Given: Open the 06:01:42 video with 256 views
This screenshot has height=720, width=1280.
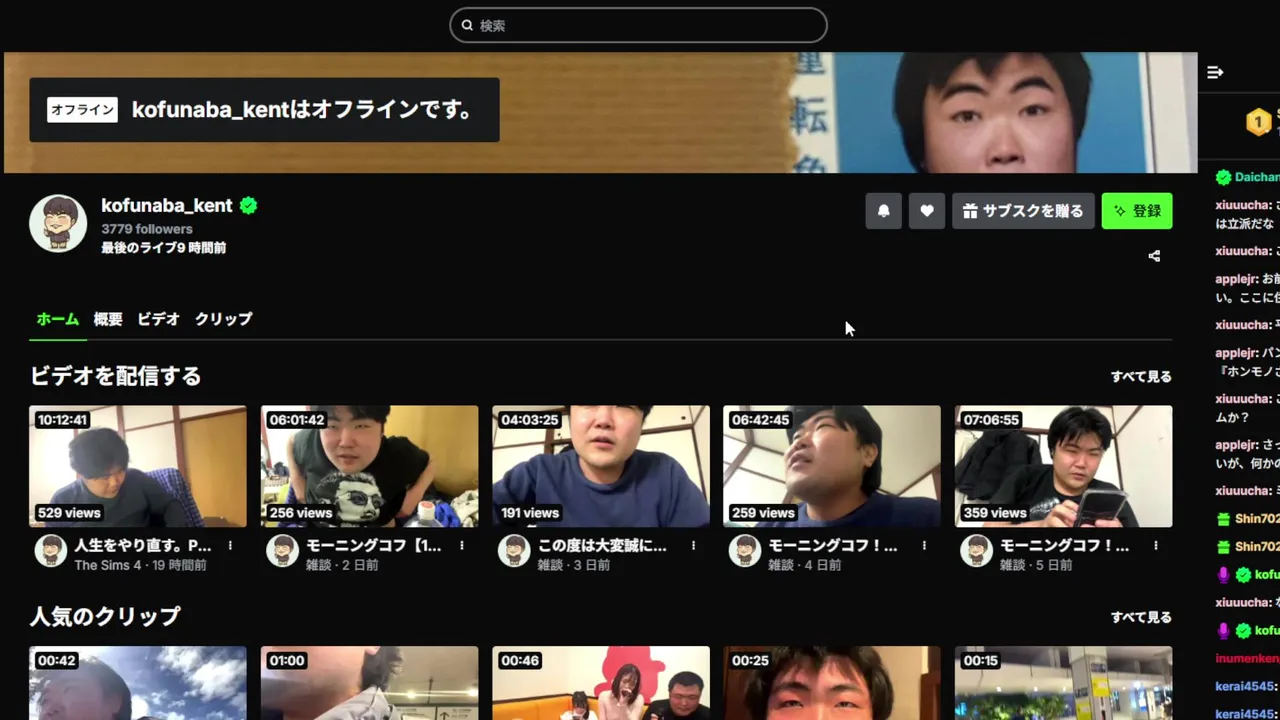Looking at the screenshot, I should point(369,466).
